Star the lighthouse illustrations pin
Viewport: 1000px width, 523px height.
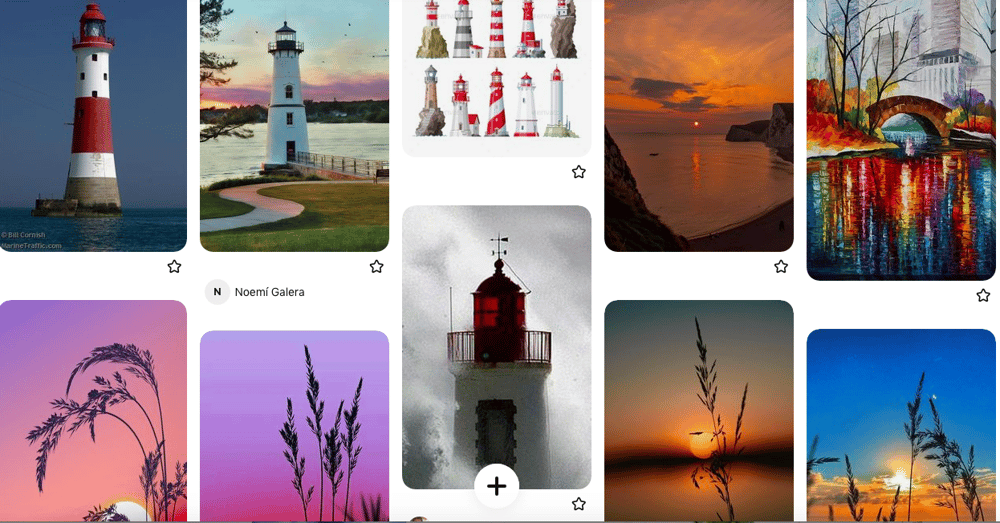click(578, 172)
